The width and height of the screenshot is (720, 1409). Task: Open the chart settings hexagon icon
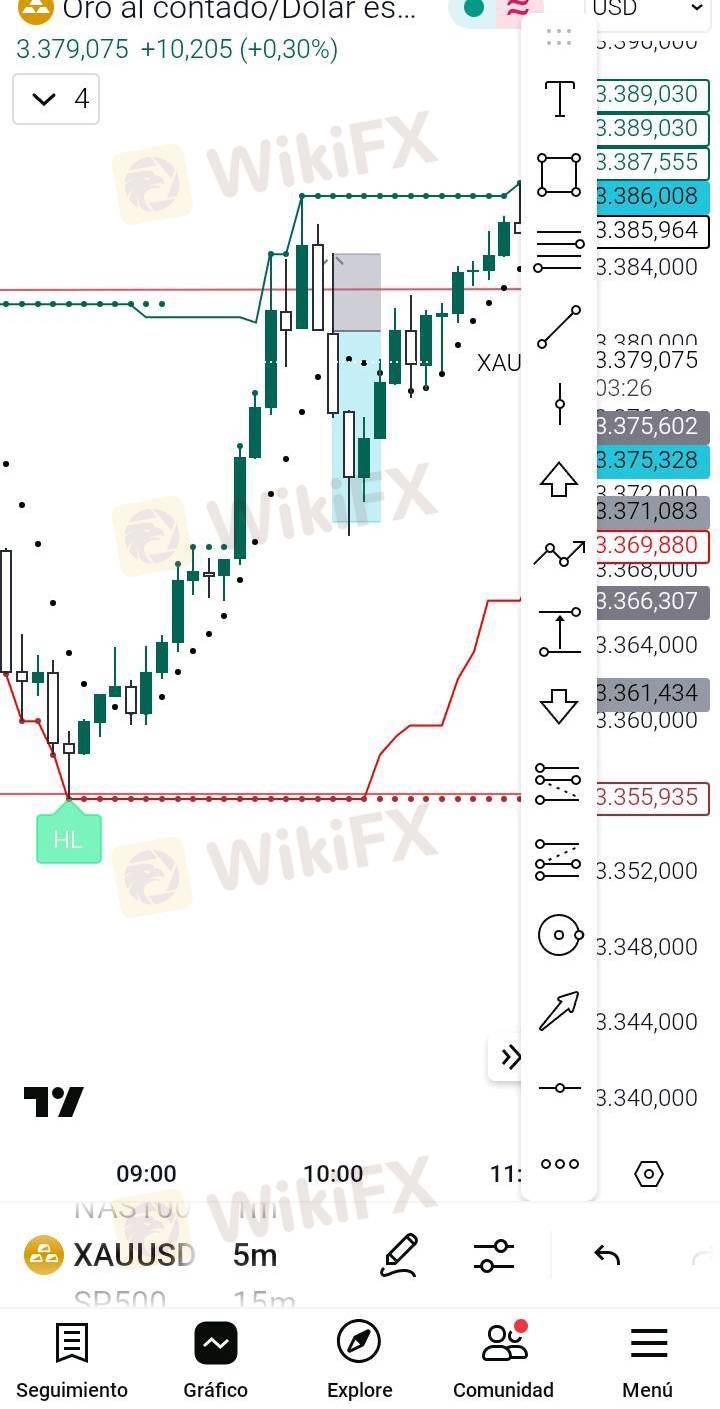coord(649,1173)
